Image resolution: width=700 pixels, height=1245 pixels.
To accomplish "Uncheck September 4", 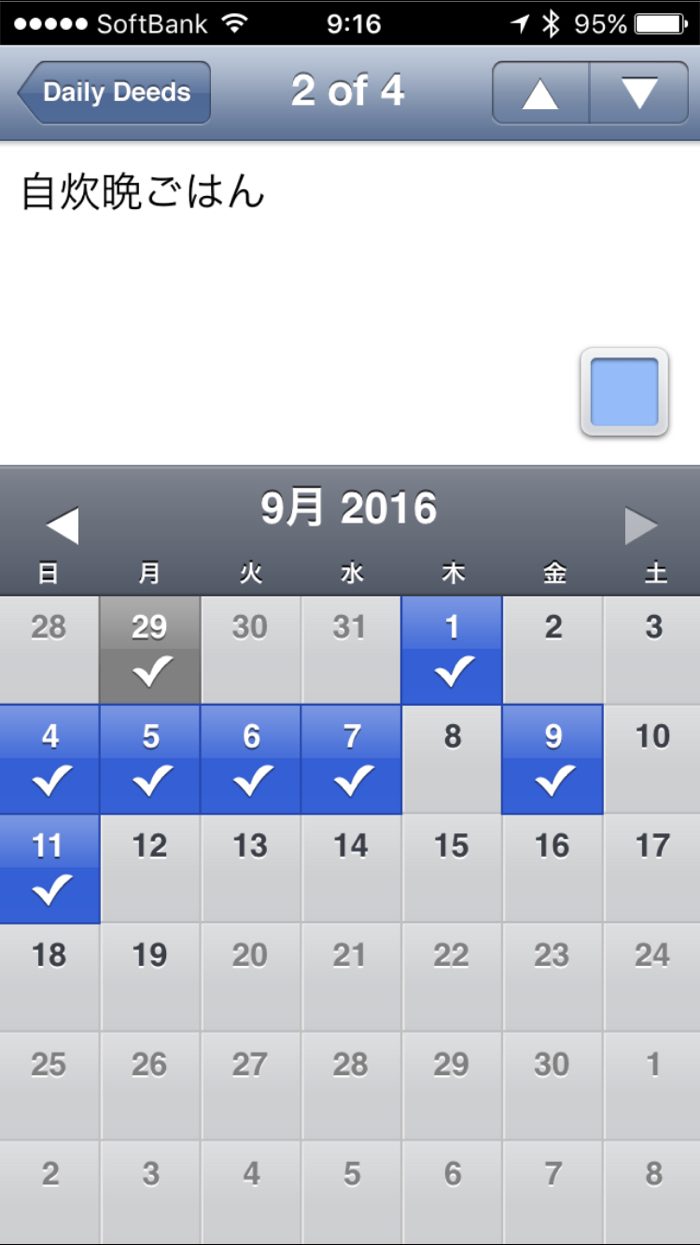I will tap(50, 759).
